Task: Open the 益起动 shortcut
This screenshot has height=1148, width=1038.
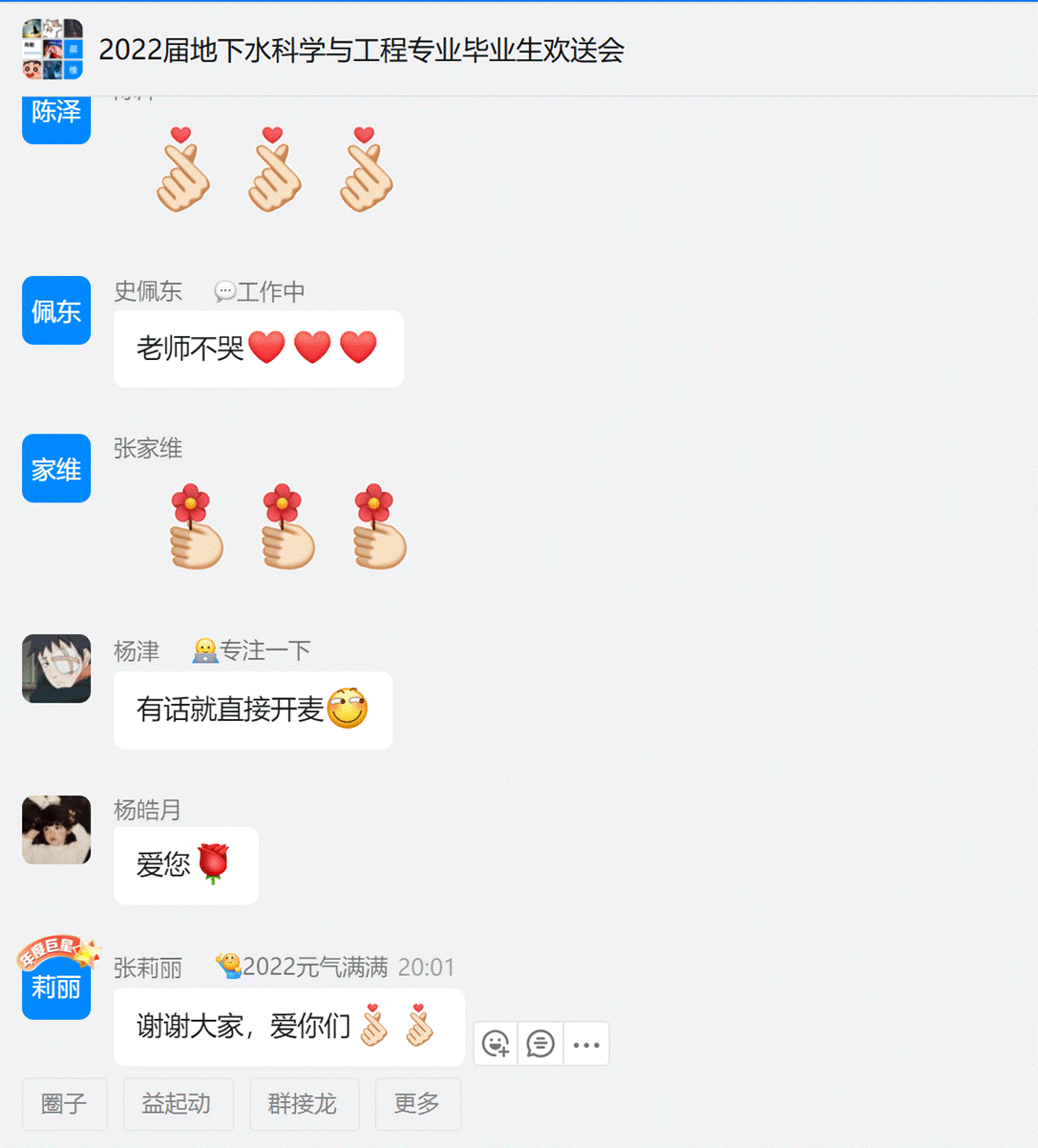Action: 178,1104
